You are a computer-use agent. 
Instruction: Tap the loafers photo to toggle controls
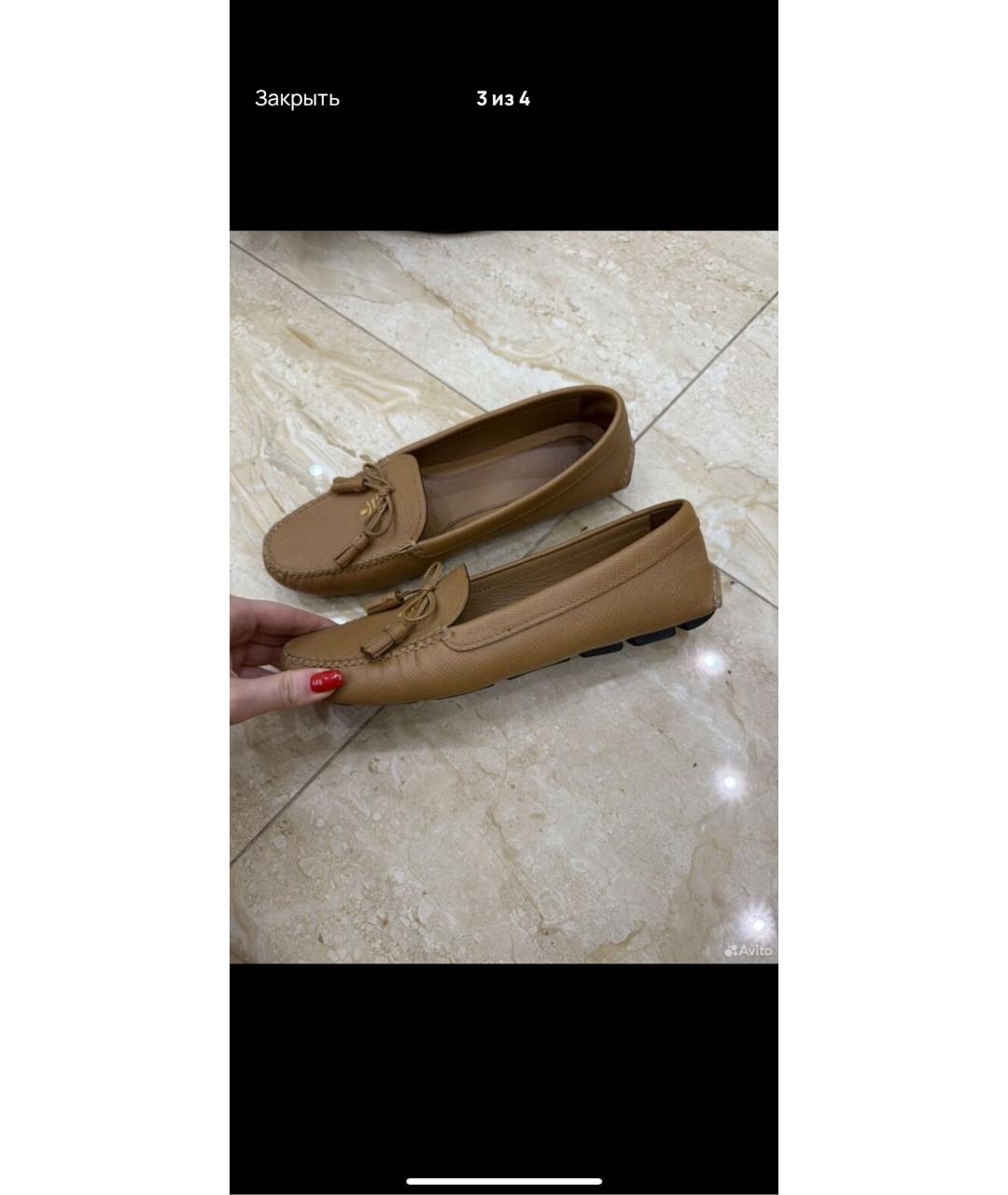503,597
